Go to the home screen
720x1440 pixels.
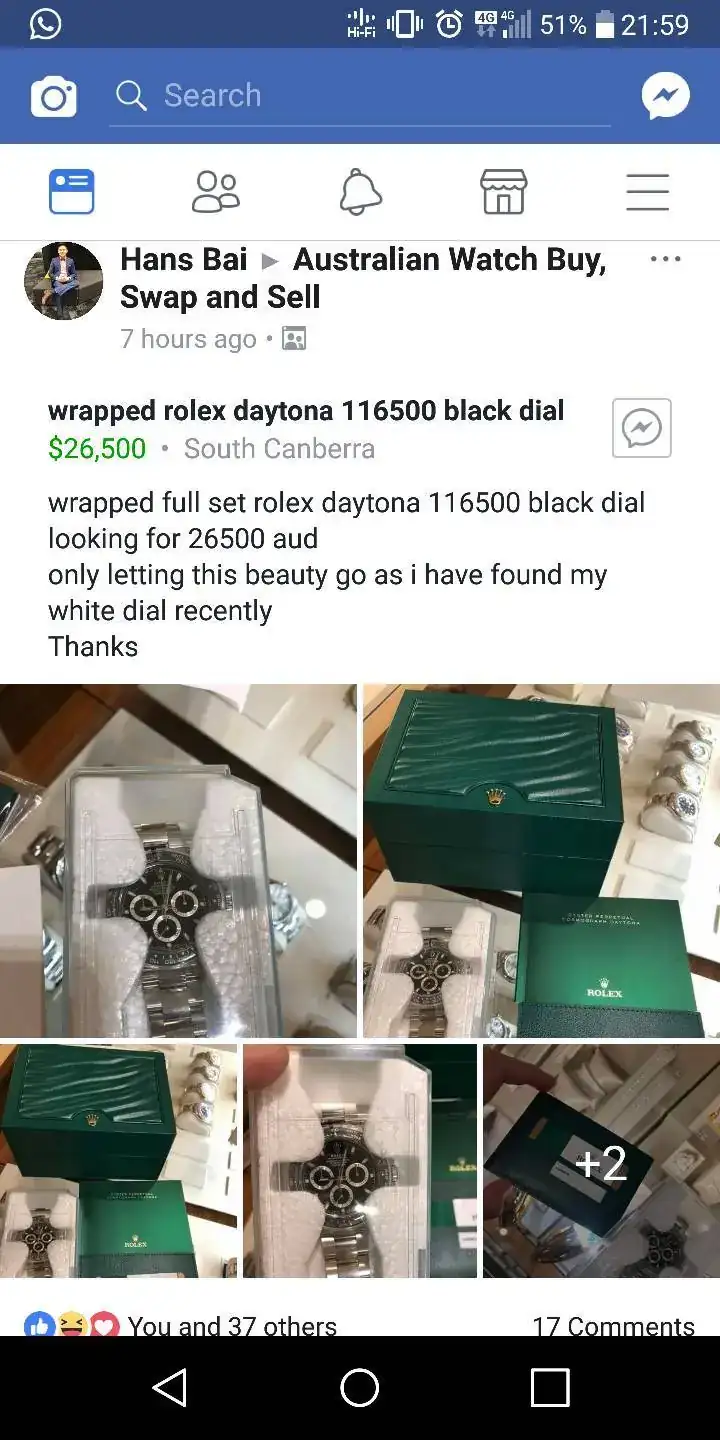[x=360, y=1388]
